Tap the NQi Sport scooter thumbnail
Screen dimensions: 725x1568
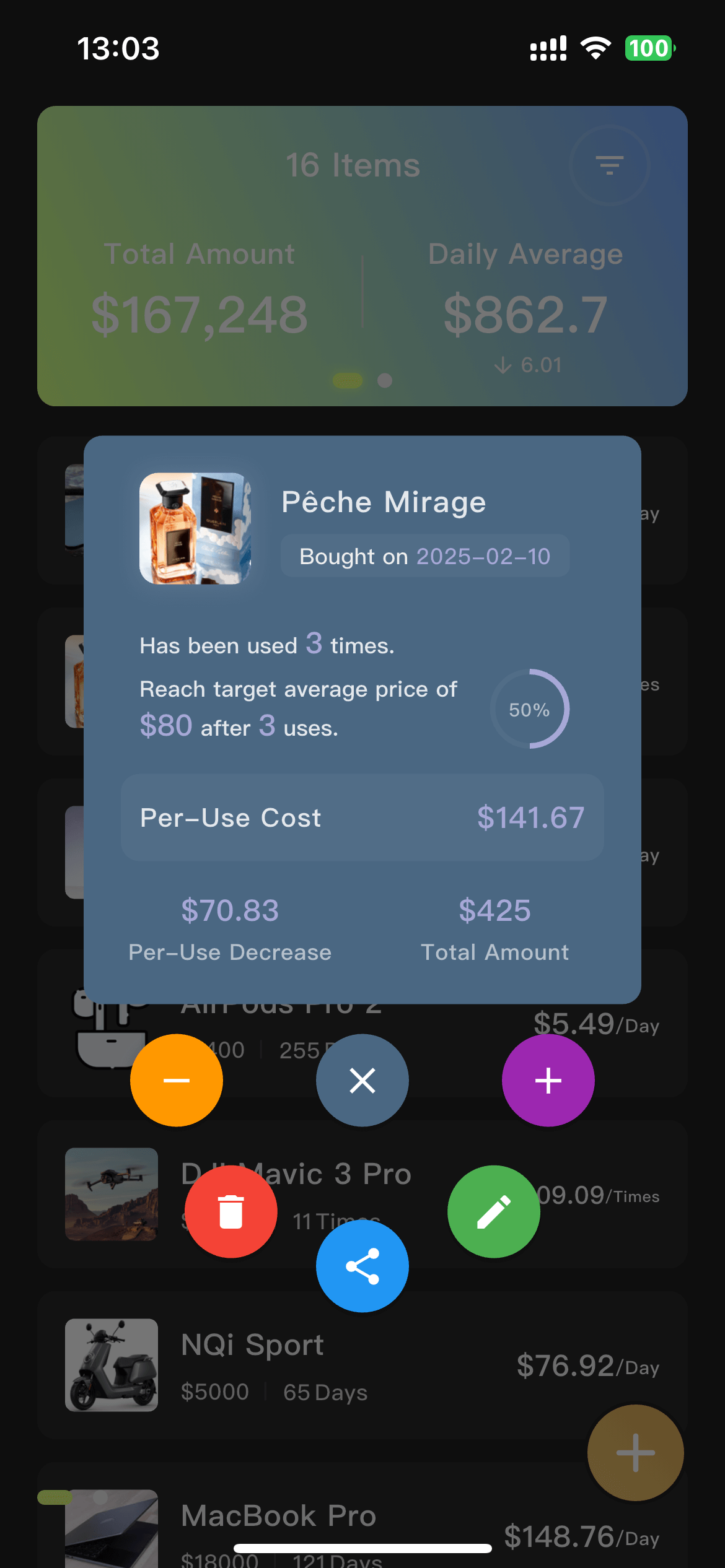pyautogui.click(x=112, y=1365)
